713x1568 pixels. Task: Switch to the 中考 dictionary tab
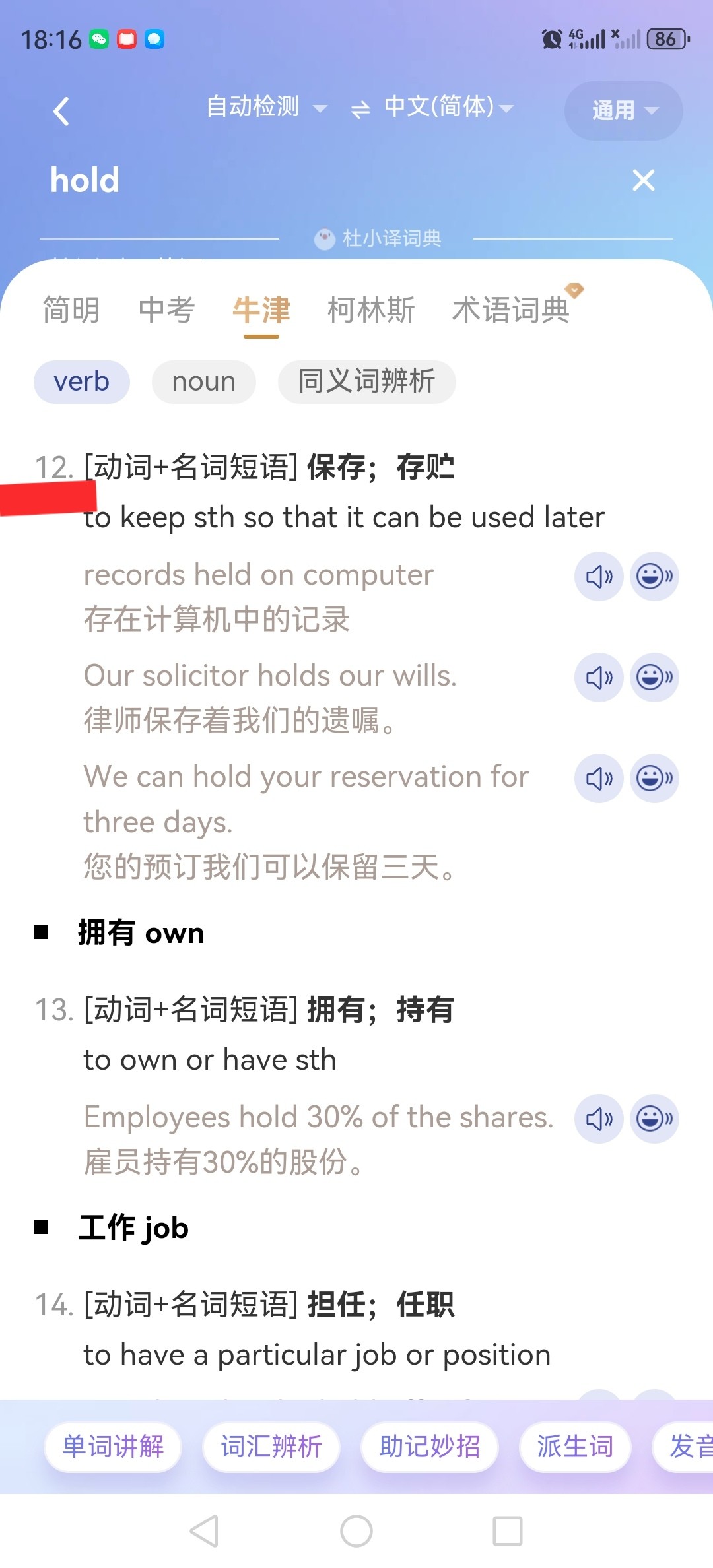point(166,310)
